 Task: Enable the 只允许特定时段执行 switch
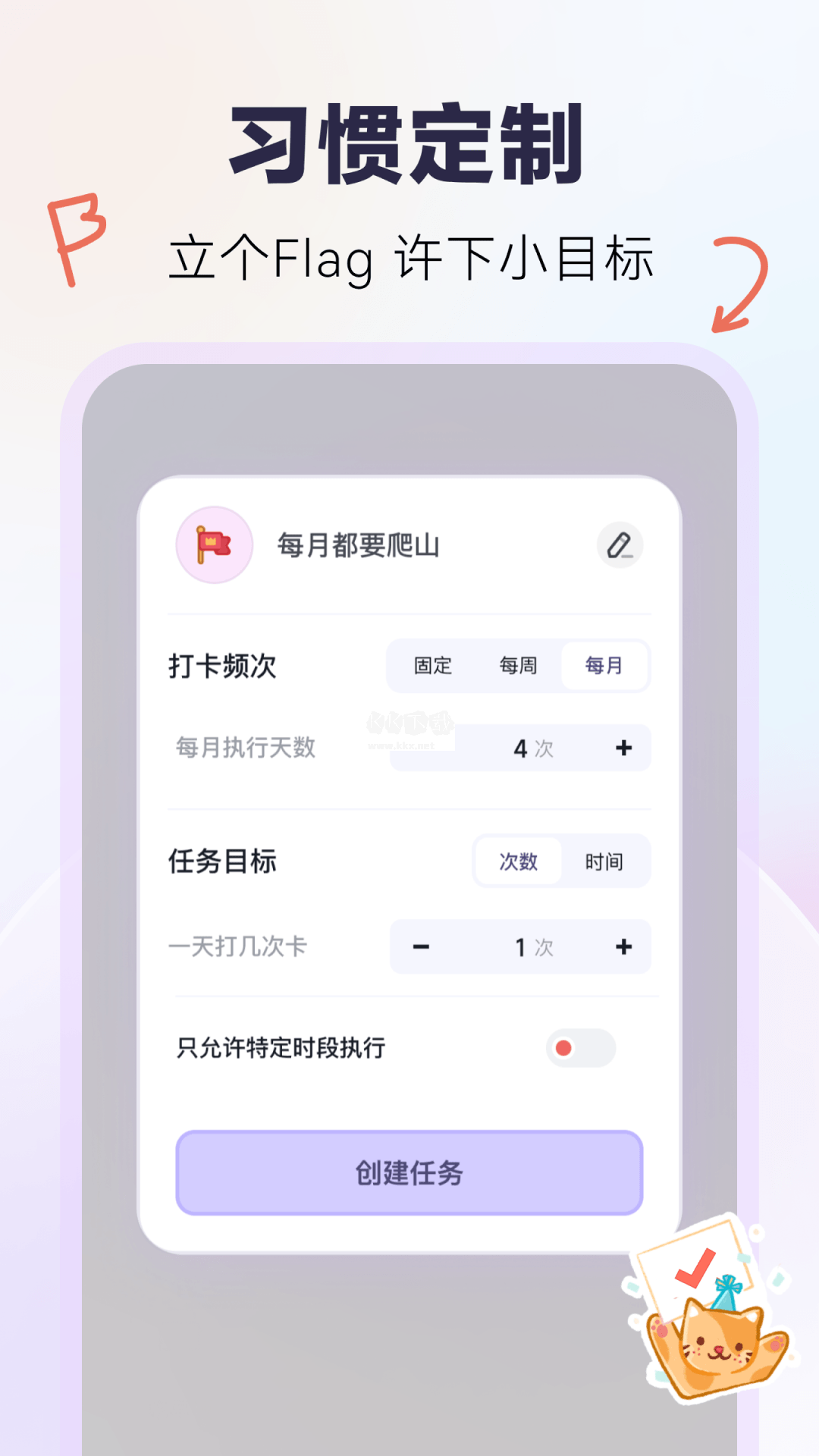click(x=580, y=1049)
